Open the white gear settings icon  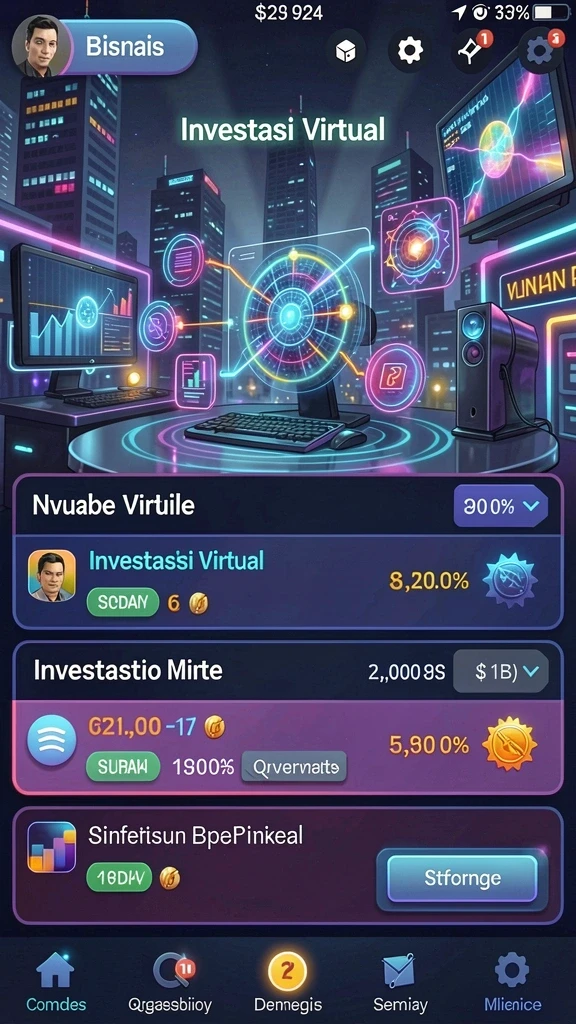click(x=410, y=50)
